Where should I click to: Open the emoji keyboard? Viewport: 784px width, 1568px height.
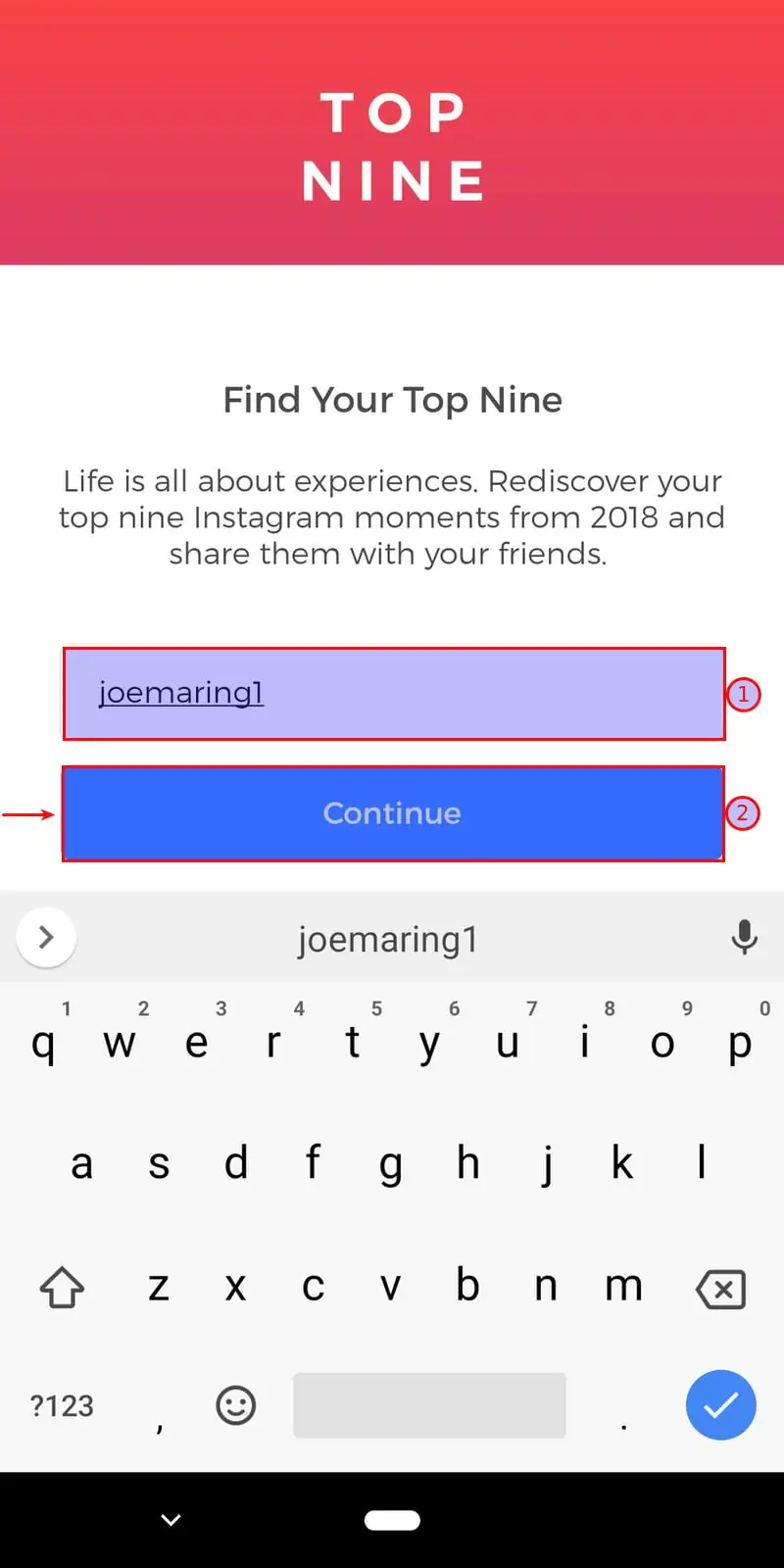(x=235, y=1405)
